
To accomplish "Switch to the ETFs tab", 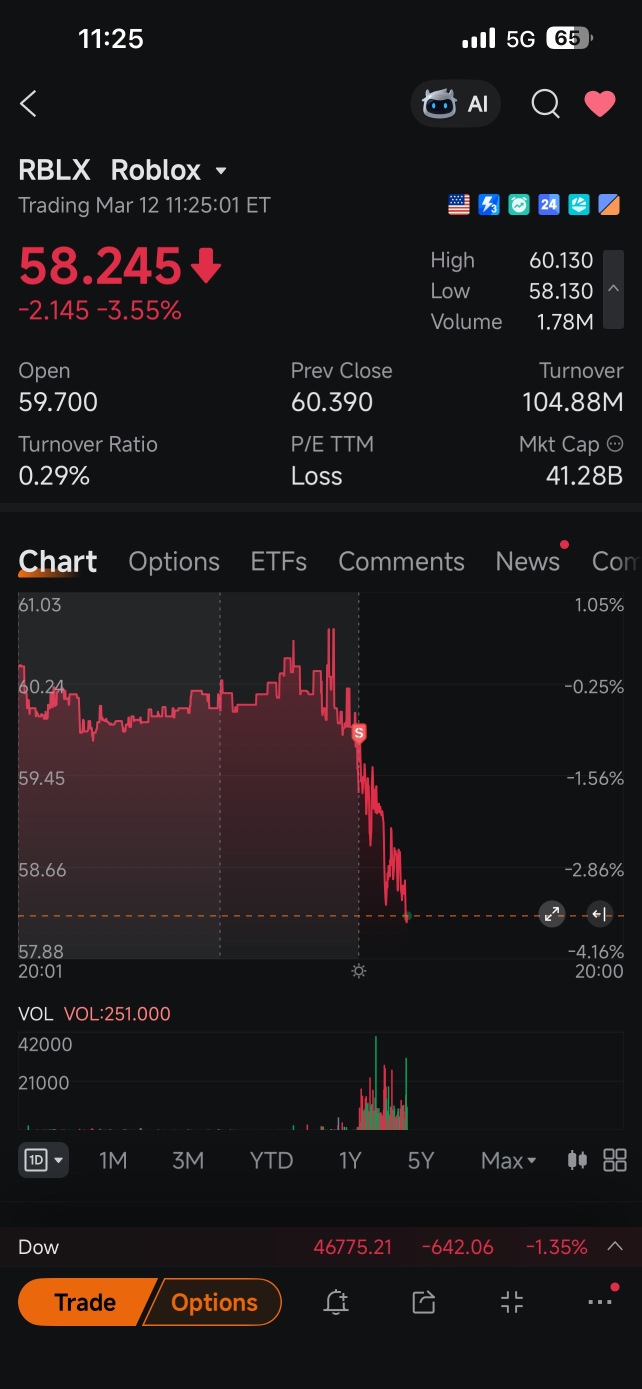I will click(279, 561).
